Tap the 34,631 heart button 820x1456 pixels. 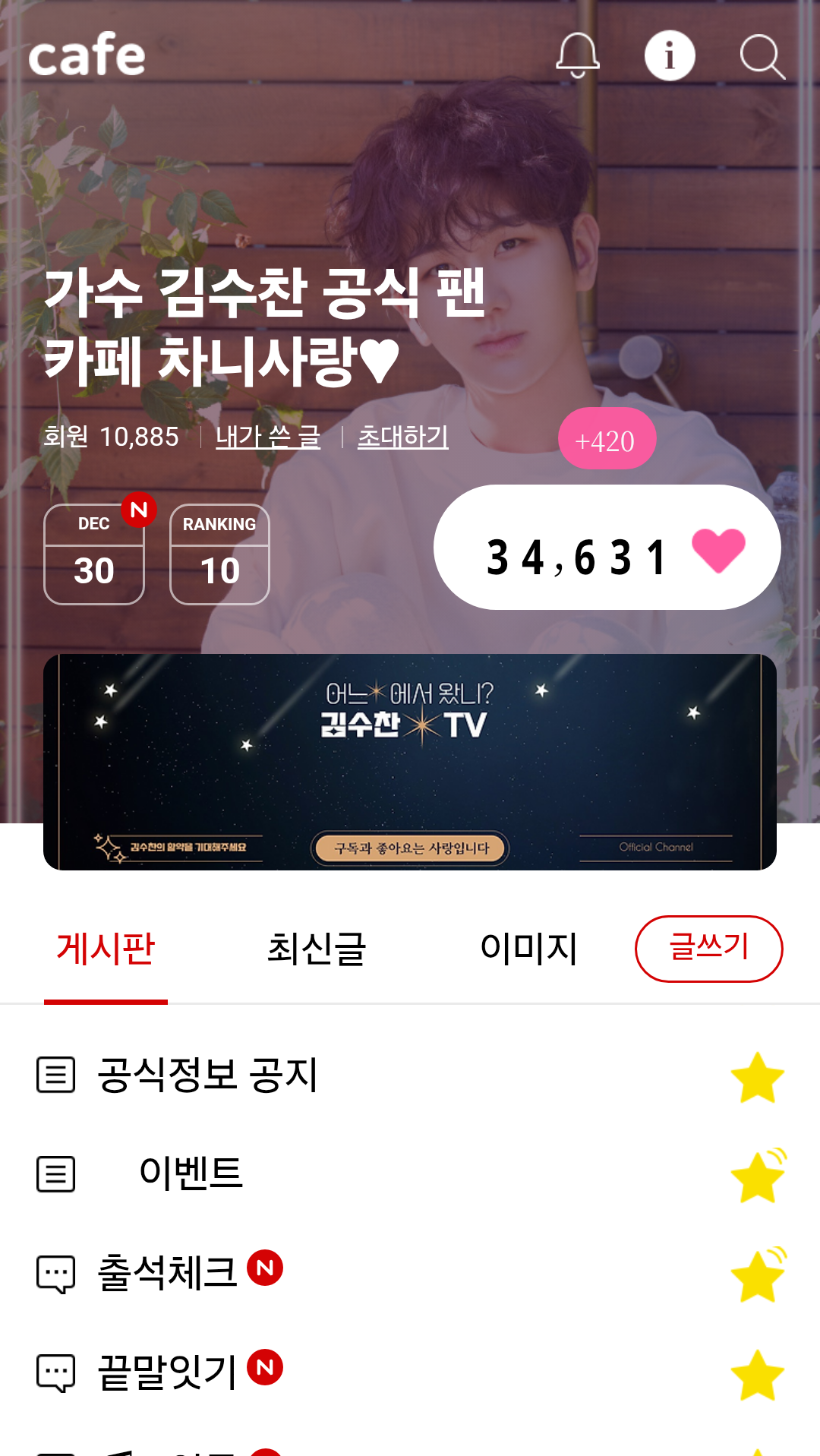[x=607, y=548]
